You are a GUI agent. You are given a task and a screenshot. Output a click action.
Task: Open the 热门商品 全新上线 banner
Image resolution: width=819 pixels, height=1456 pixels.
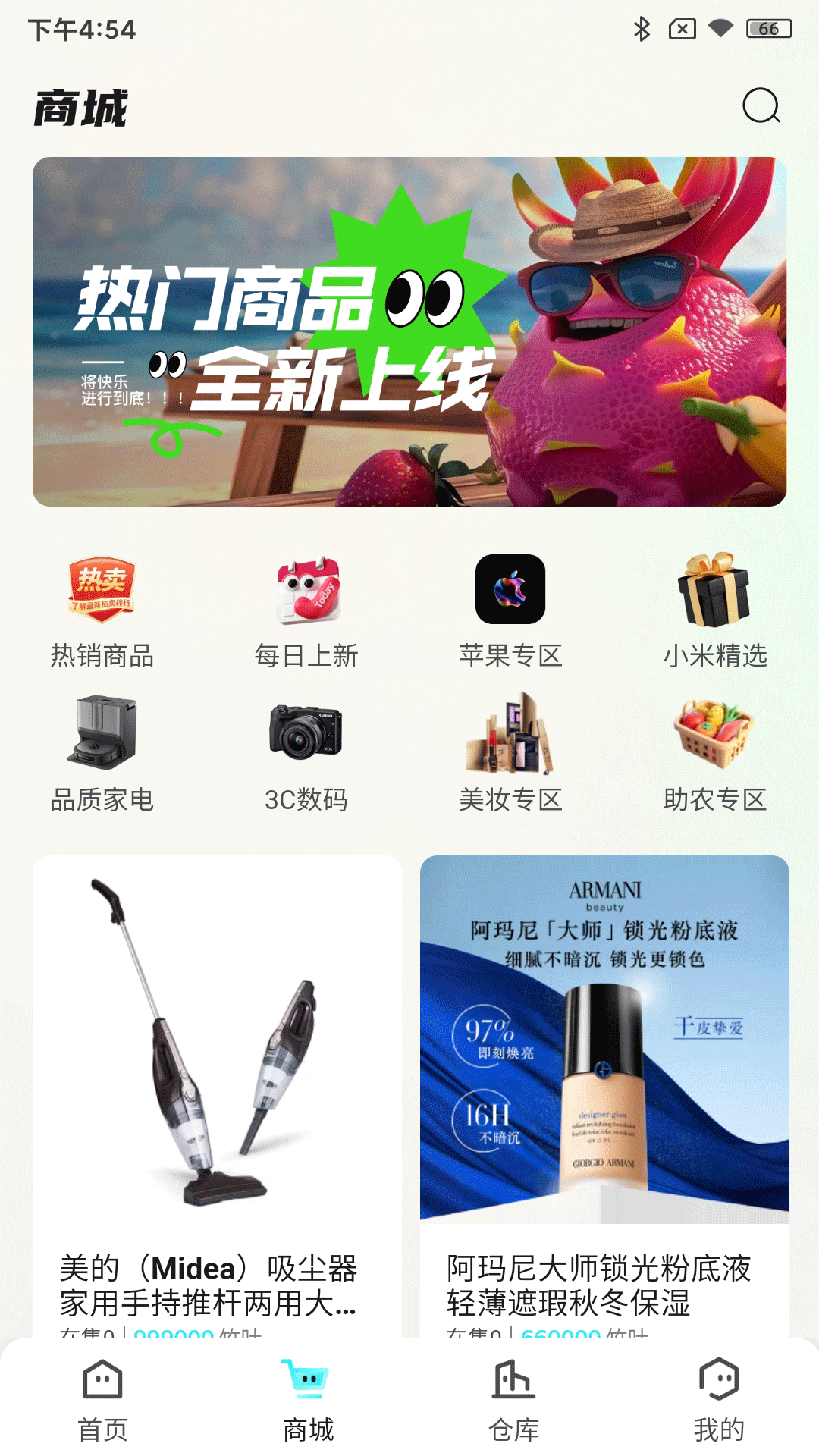coord(409,331)
